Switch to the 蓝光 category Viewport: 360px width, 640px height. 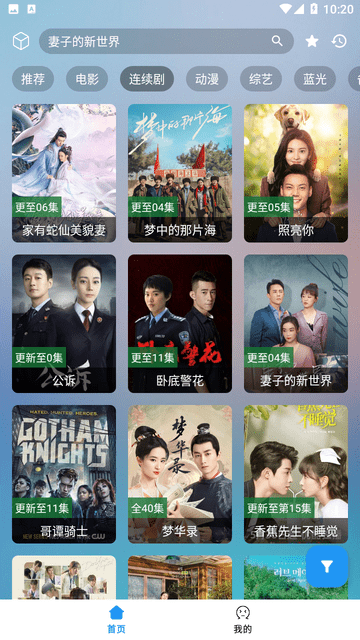(x=315, y=79)
